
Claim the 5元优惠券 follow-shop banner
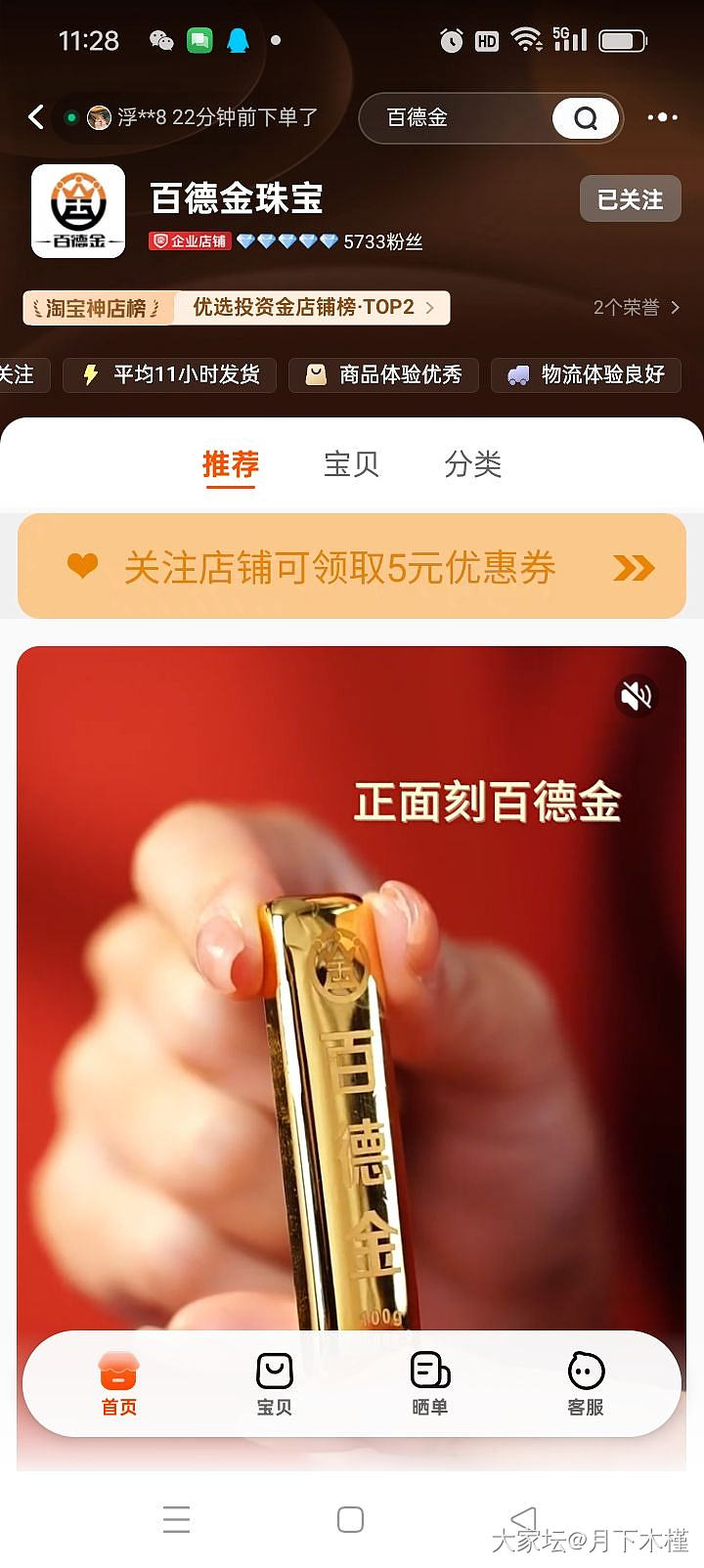[352, 567]
